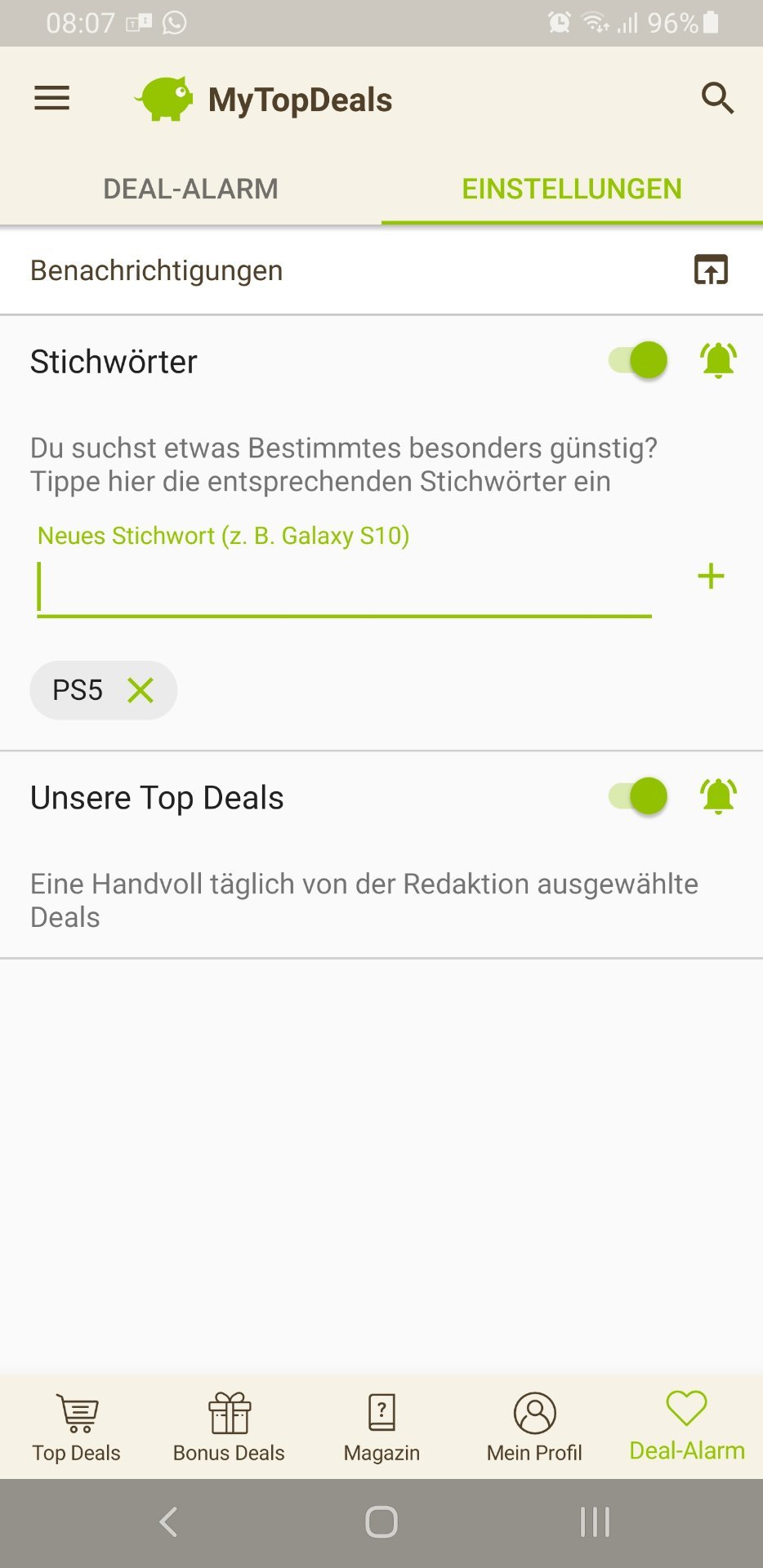Focus the Neues Stichwort text field

coord(343,586)
